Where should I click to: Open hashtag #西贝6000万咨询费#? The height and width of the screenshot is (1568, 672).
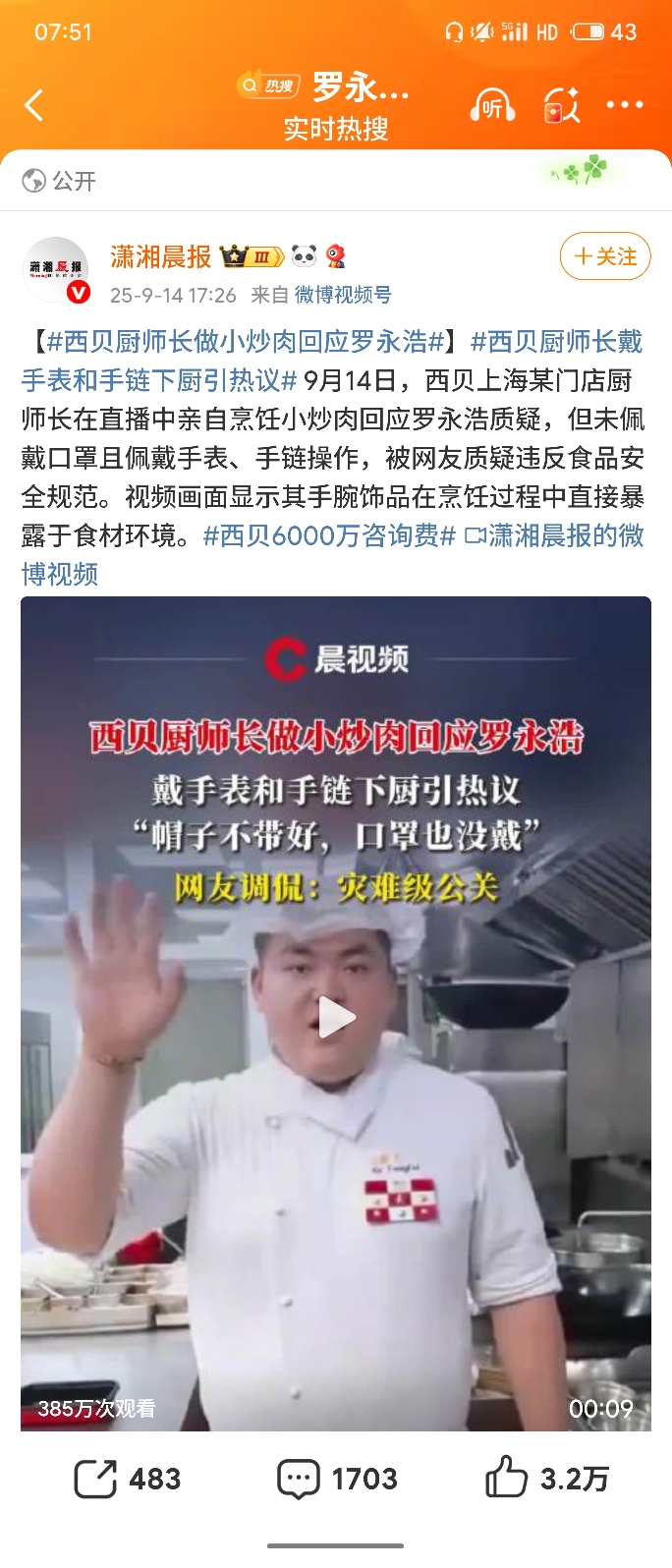coord(329,535)
